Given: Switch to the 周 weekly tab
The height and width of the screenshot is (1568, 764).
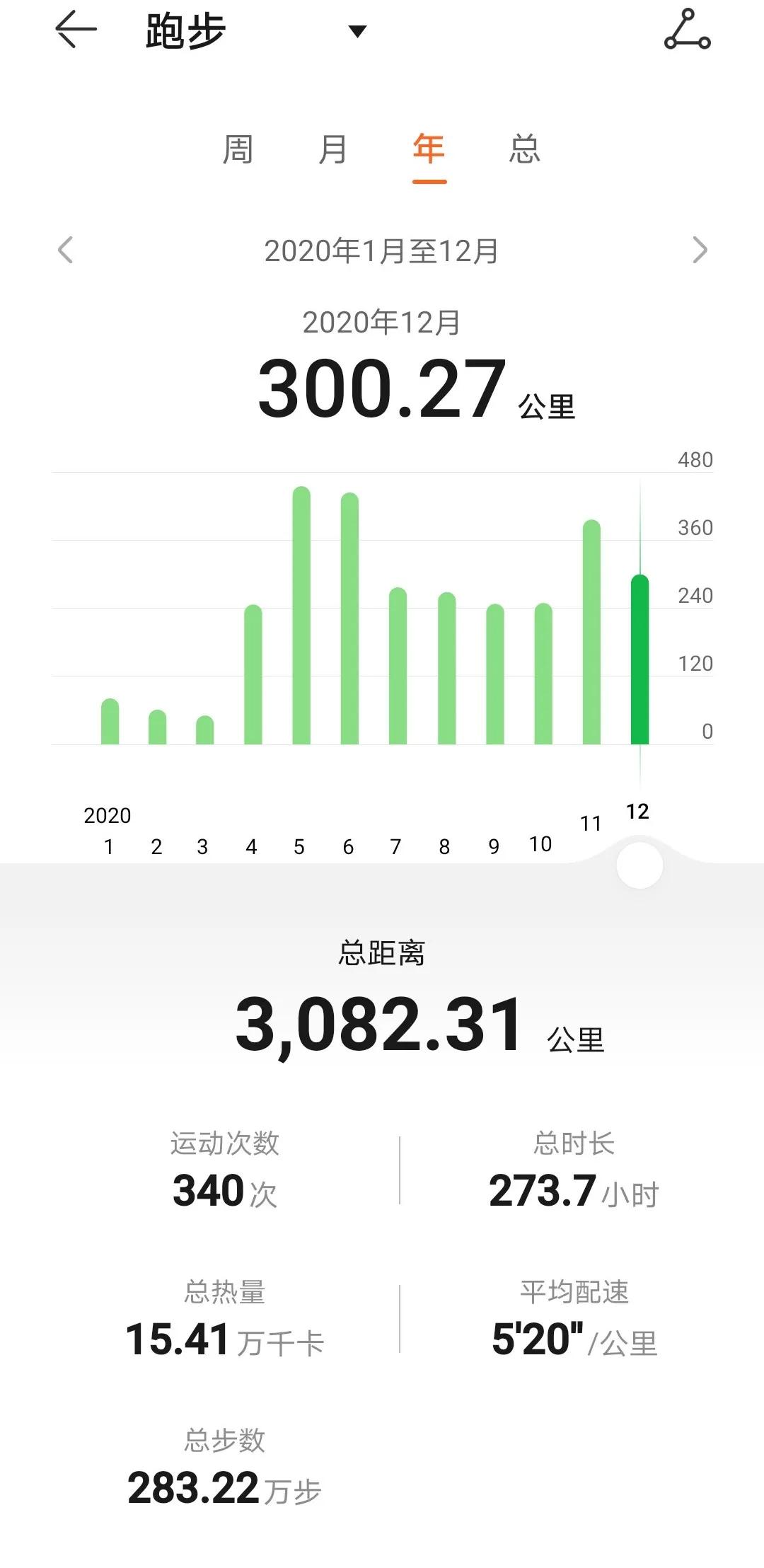Looking at the screenshot, I should tap(239, 150).
